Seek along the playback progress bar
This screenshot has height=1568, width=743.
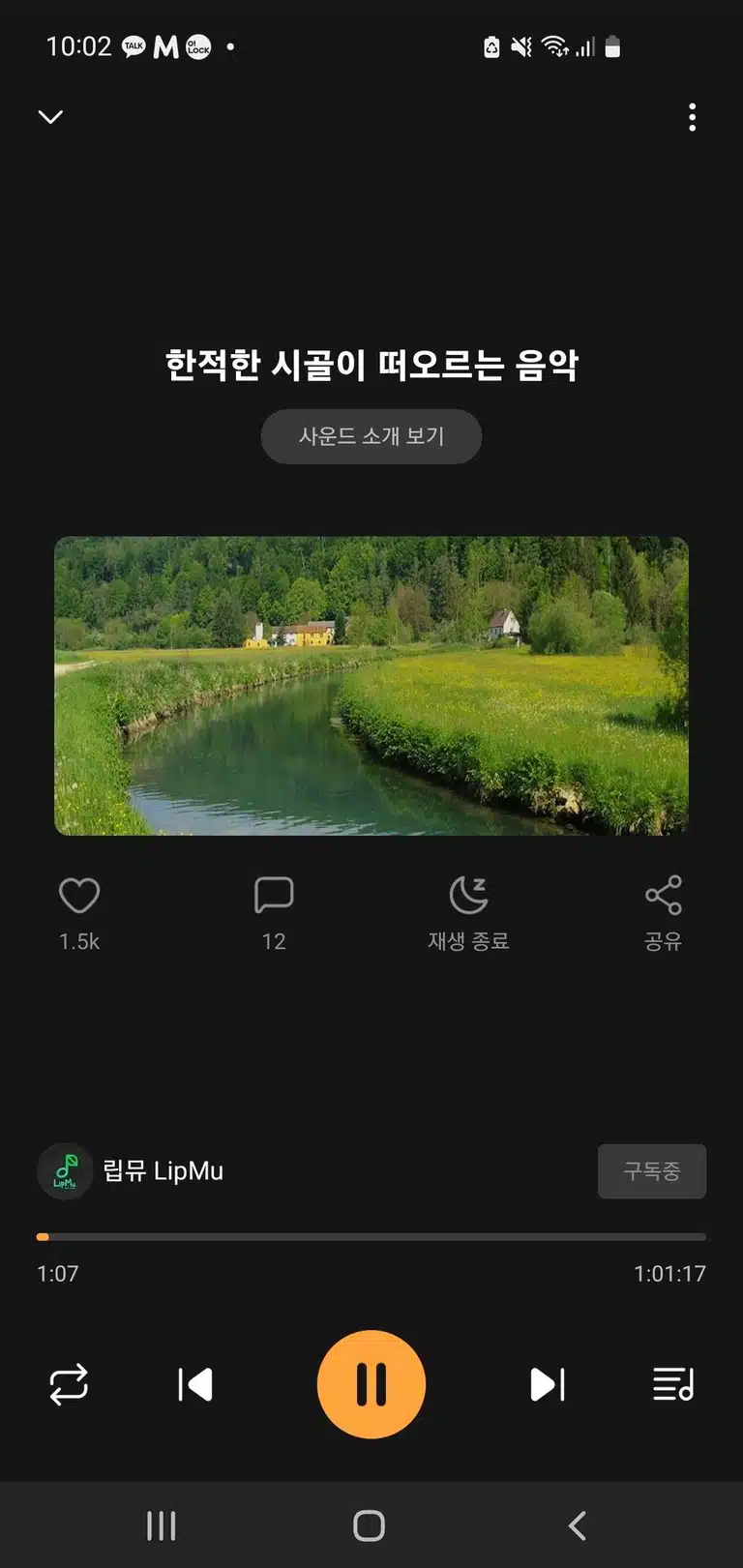pos(371,1236)
